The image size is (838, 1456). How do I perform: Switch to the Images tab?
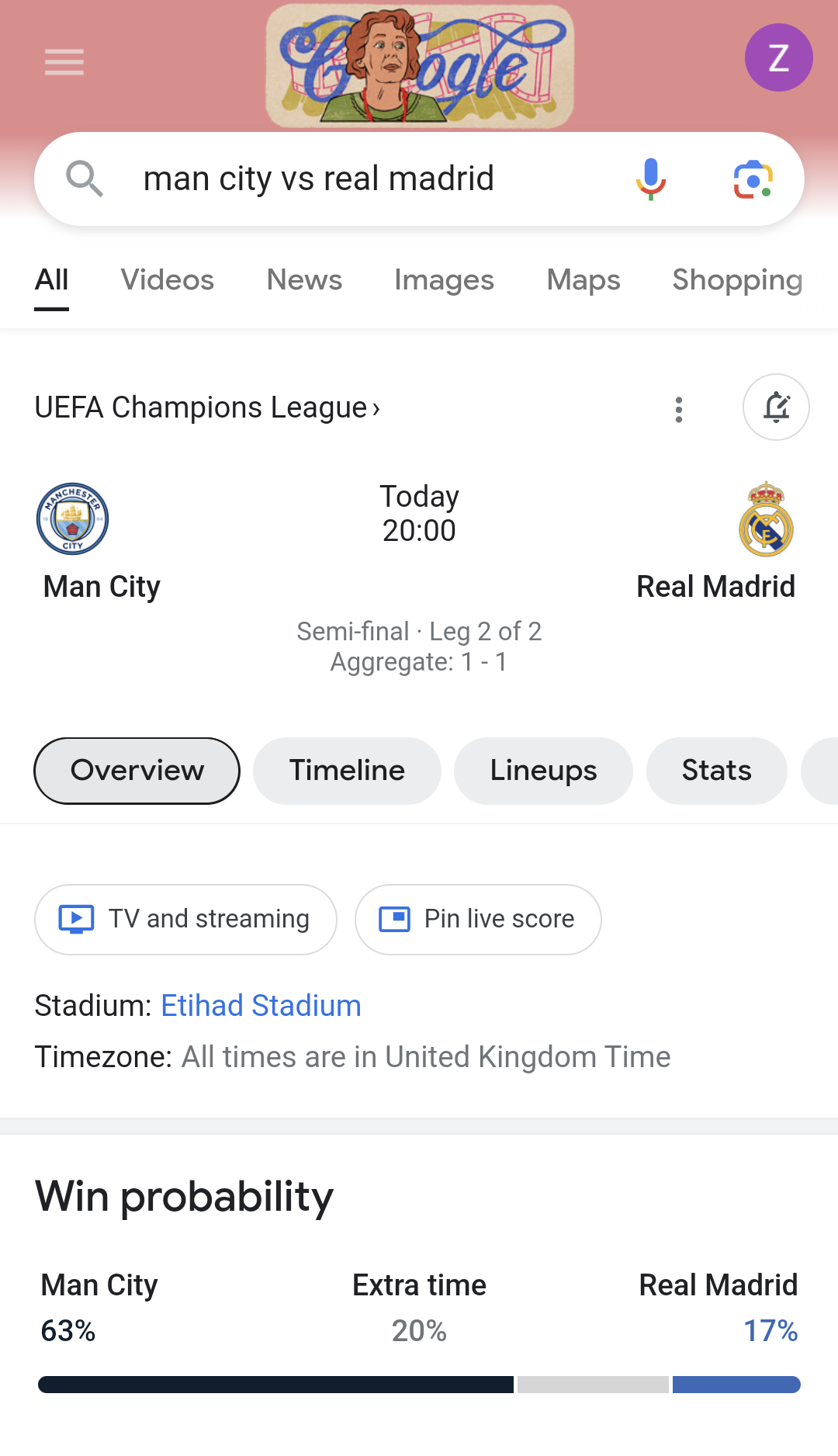click(444, 280)
